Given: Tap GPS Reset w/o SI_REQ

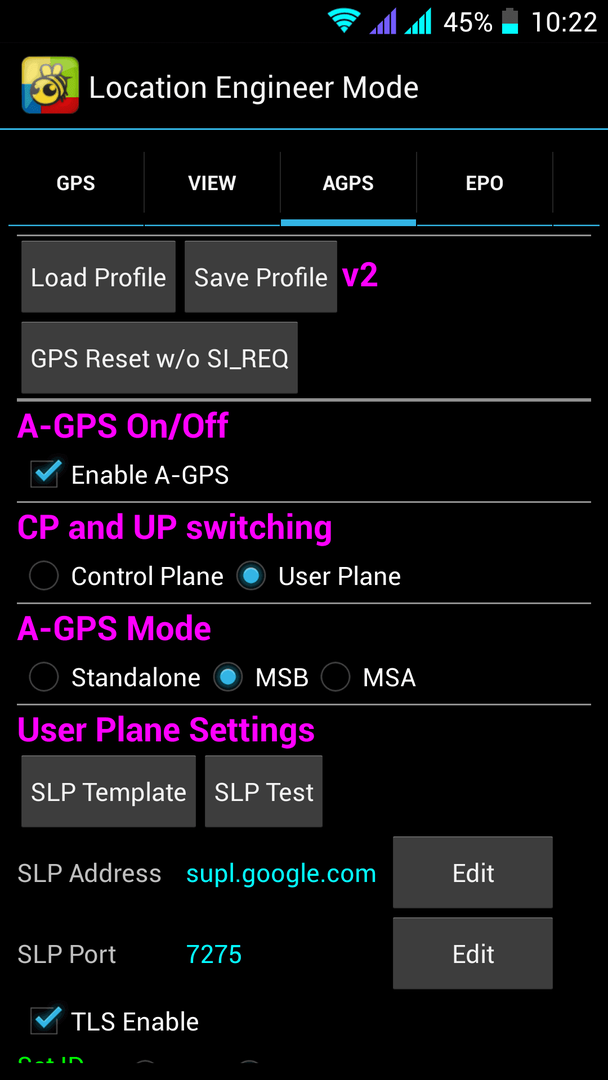Looking at the screenshot, I should pyautogui.click(x=160, y=358).
